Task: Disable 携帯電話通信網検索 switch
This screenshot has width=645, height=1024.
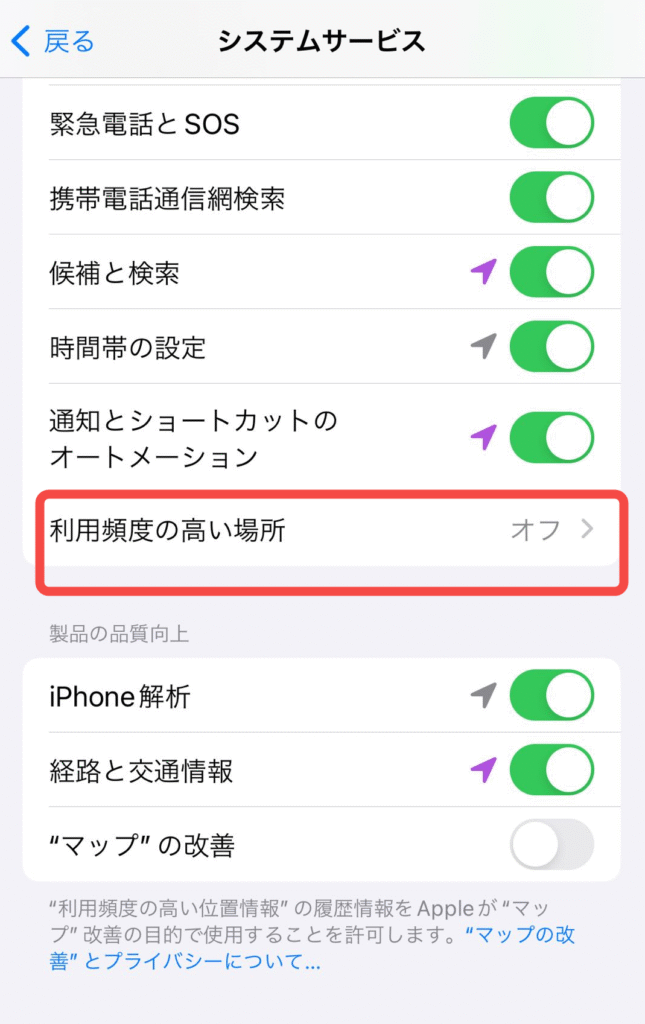Action: click(551, 197)
